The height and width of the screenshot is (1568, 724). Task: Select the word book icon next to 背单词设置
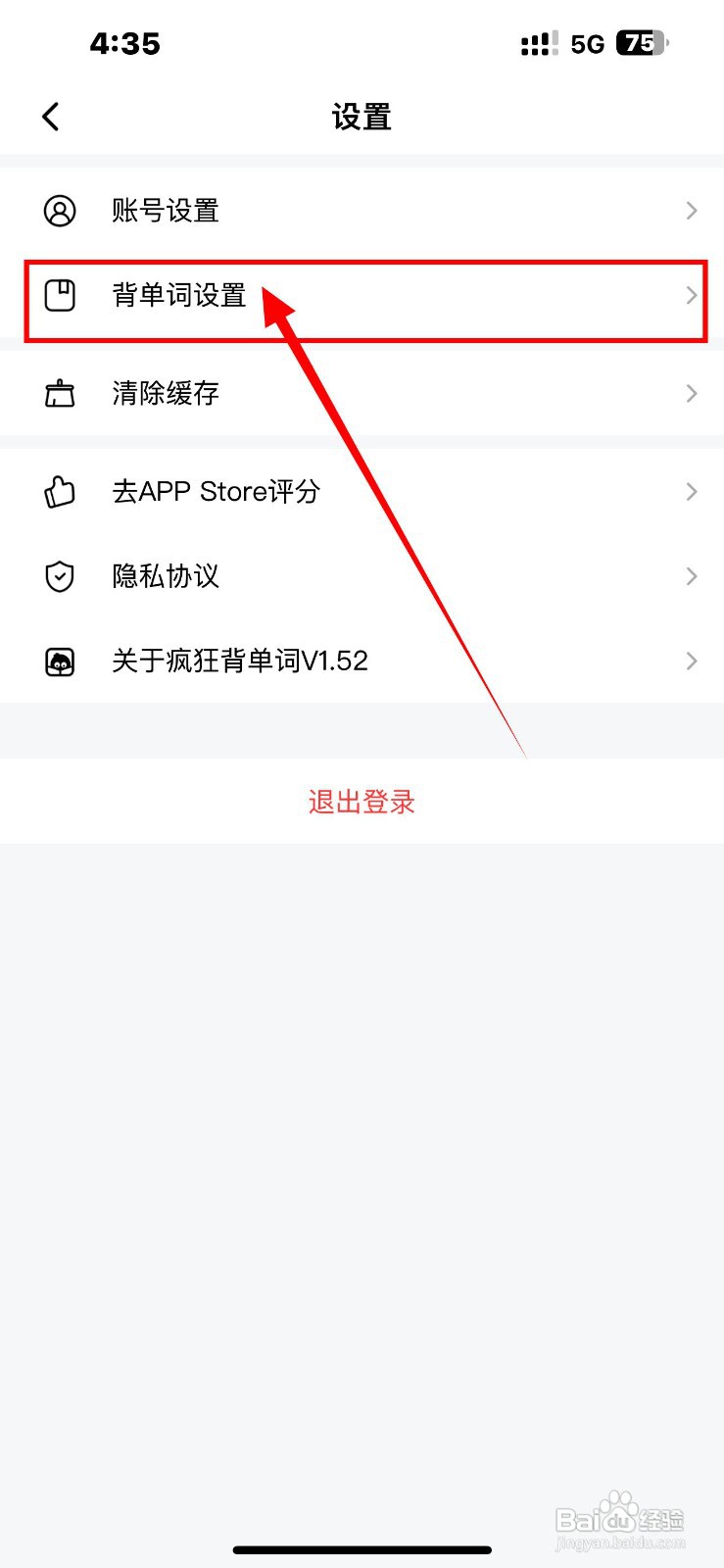61,295
